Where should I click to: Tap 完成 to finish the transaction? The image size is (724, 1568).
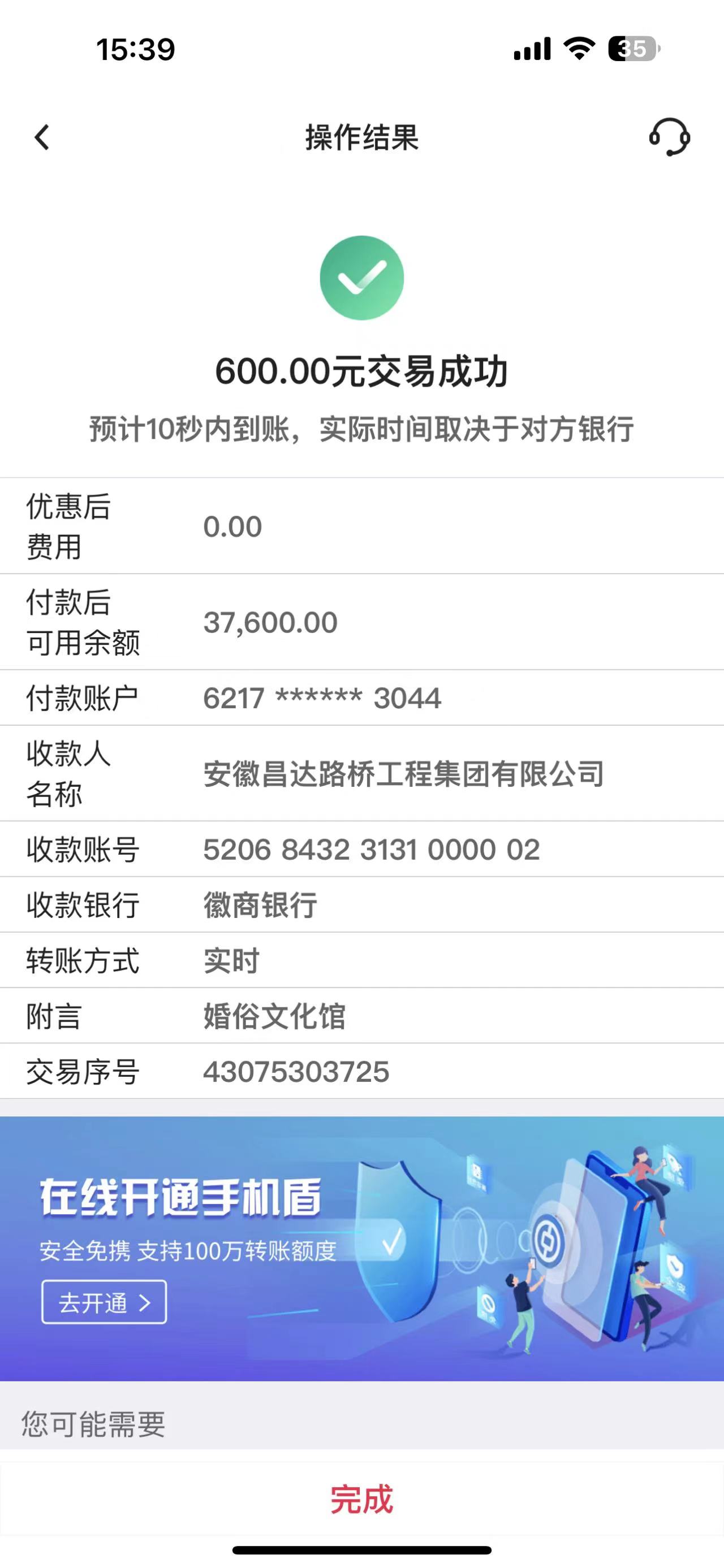361,1498
